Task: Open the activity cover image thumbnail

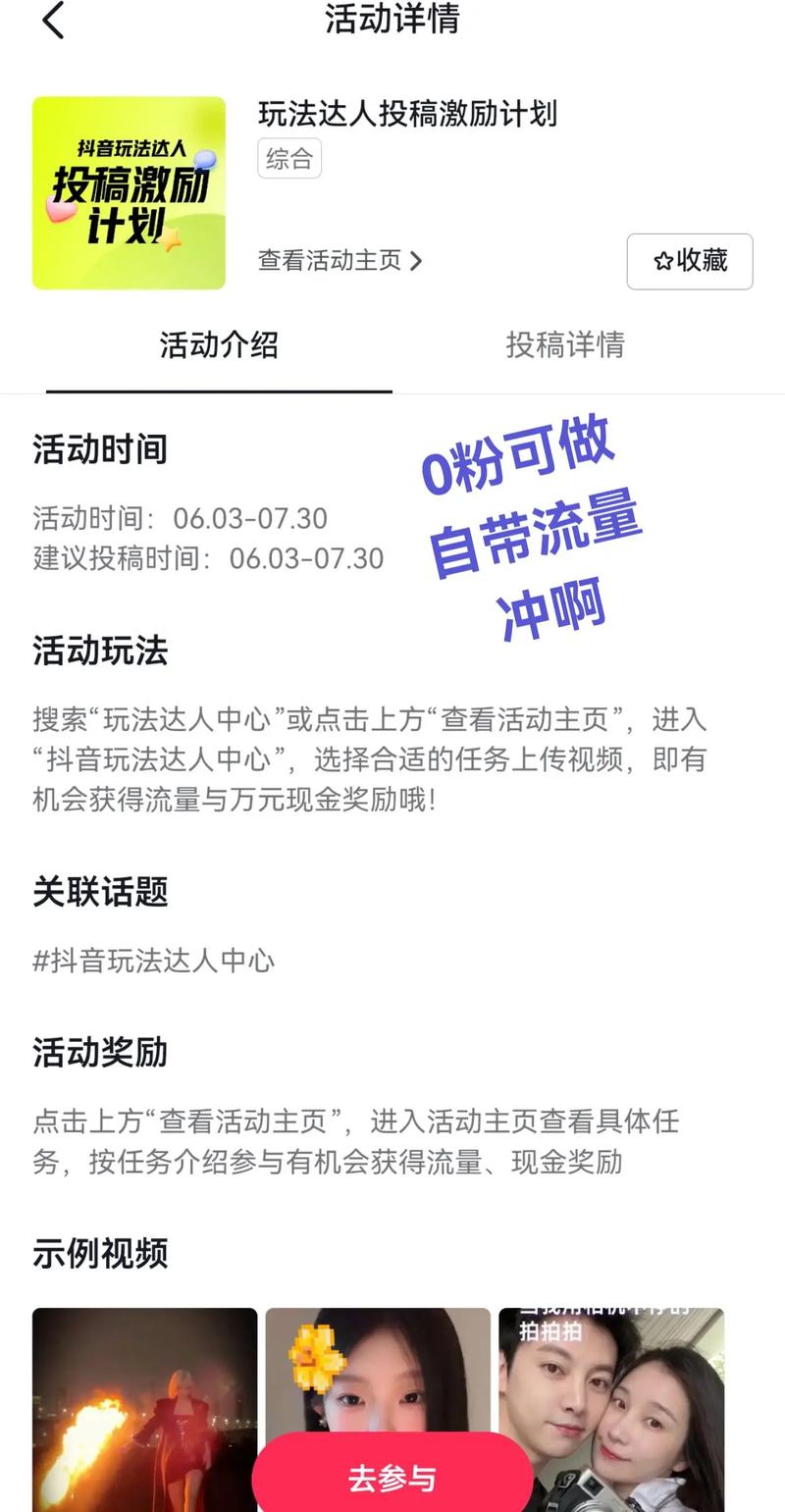Action: coord(128,192)
